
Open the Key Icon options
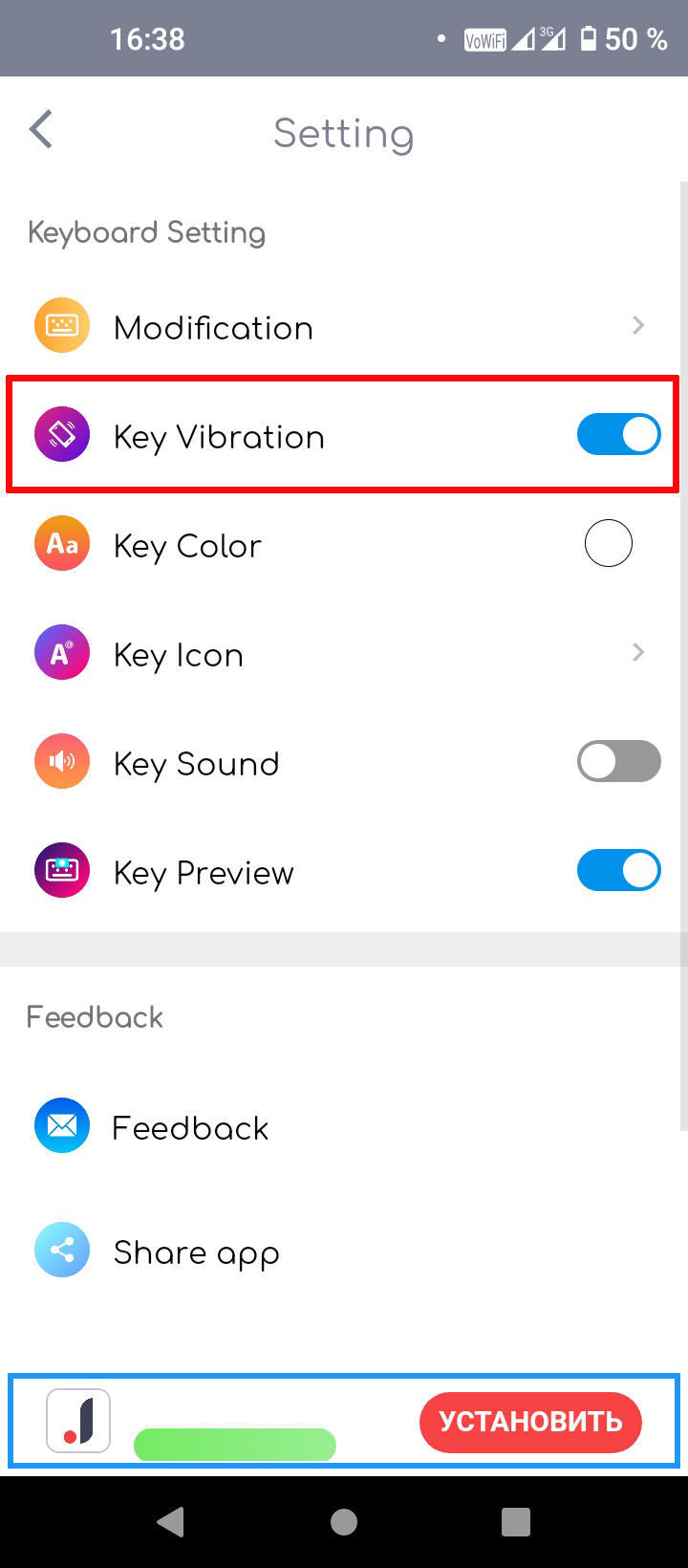click(344, 654)
